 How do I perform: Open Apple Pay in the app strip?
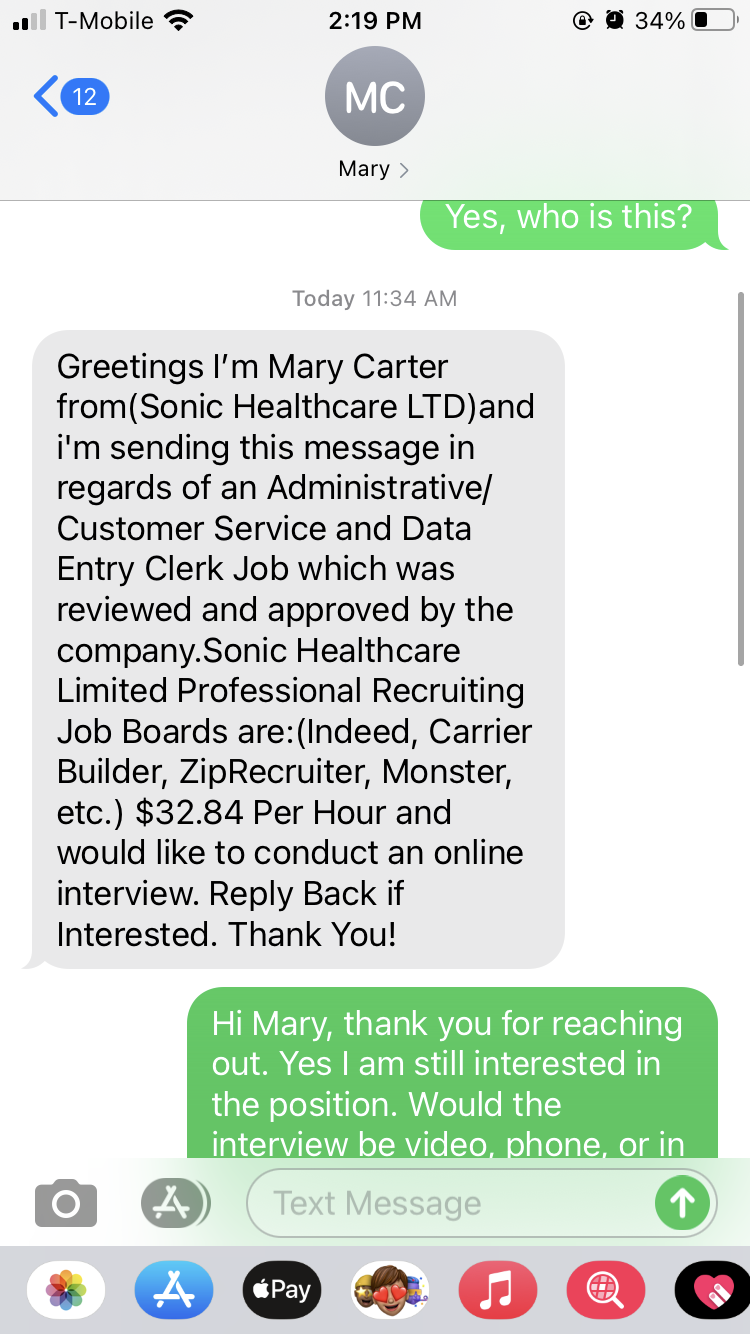(282, 1290)
